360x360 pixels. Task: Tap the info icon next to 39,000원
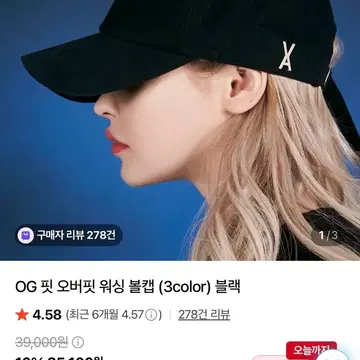78,342
